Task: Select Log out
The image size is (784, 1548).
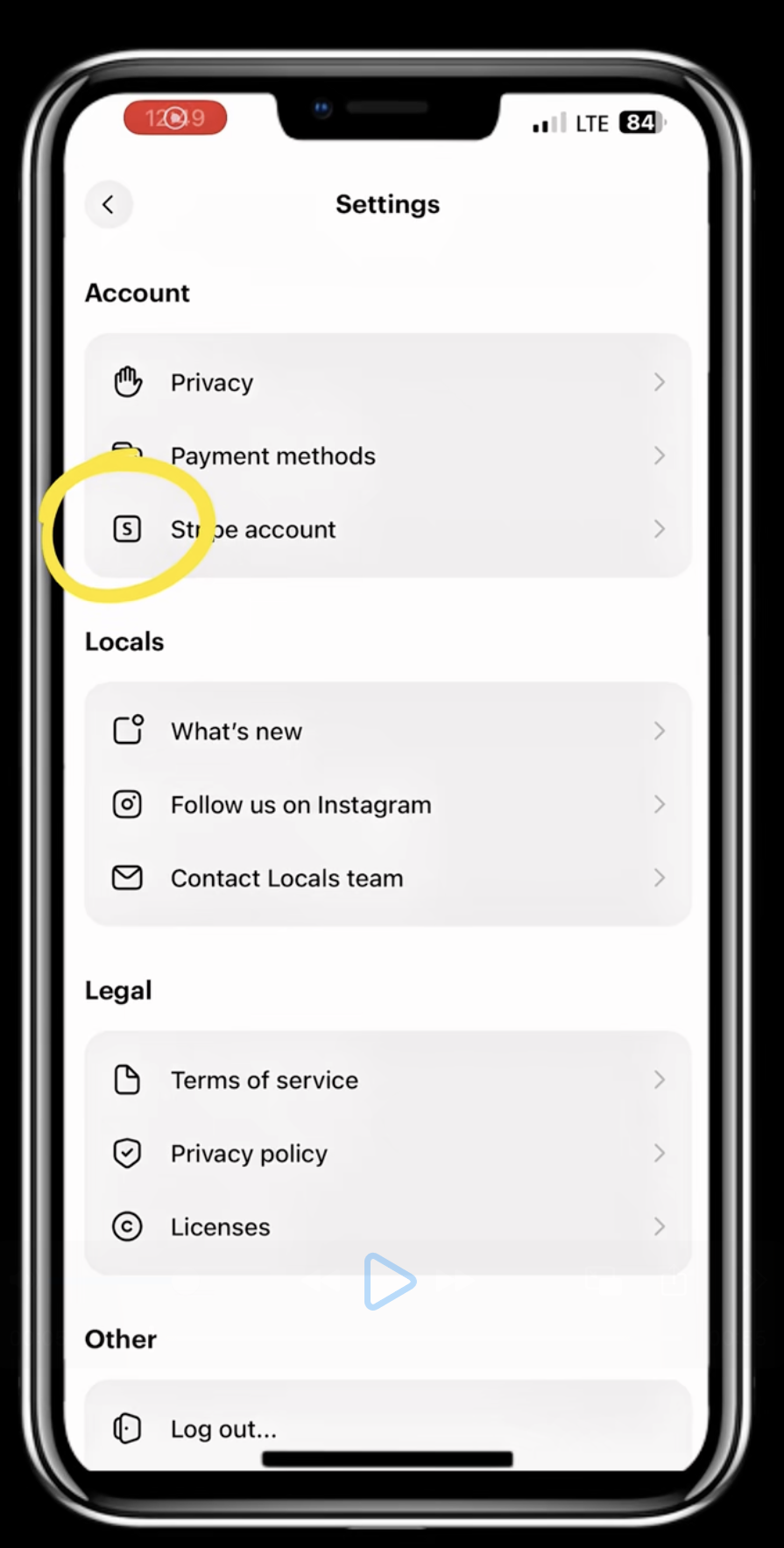Action: pos(388,1429)
